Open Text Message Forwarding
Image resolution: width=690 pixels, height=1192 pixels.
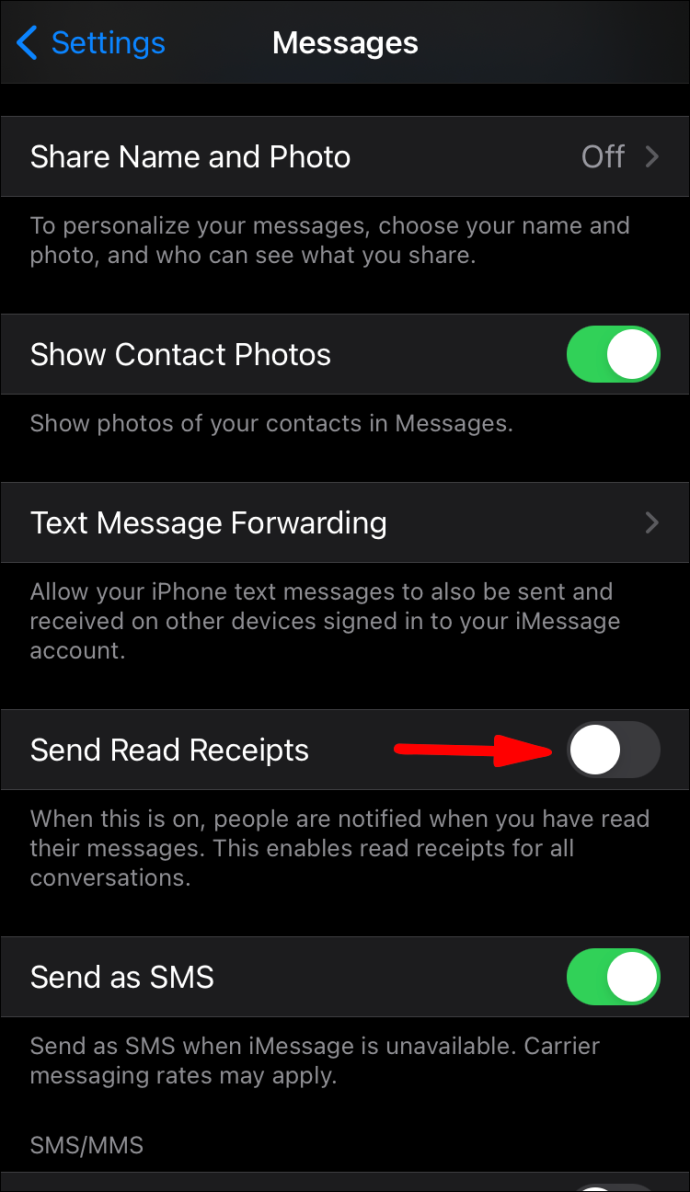pyautogui.click(x=345, y=523)
